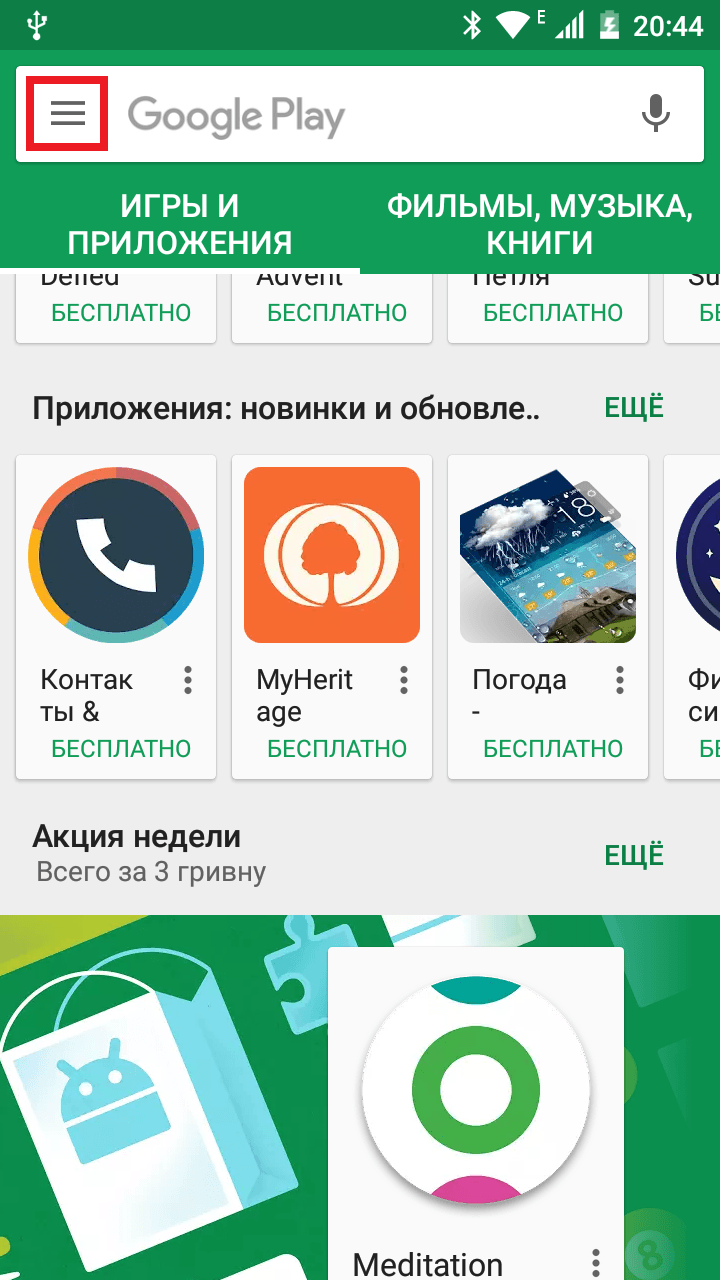720x1280 pixels.
Task: Open the MyHeritage app card
Action: point(332,617)
